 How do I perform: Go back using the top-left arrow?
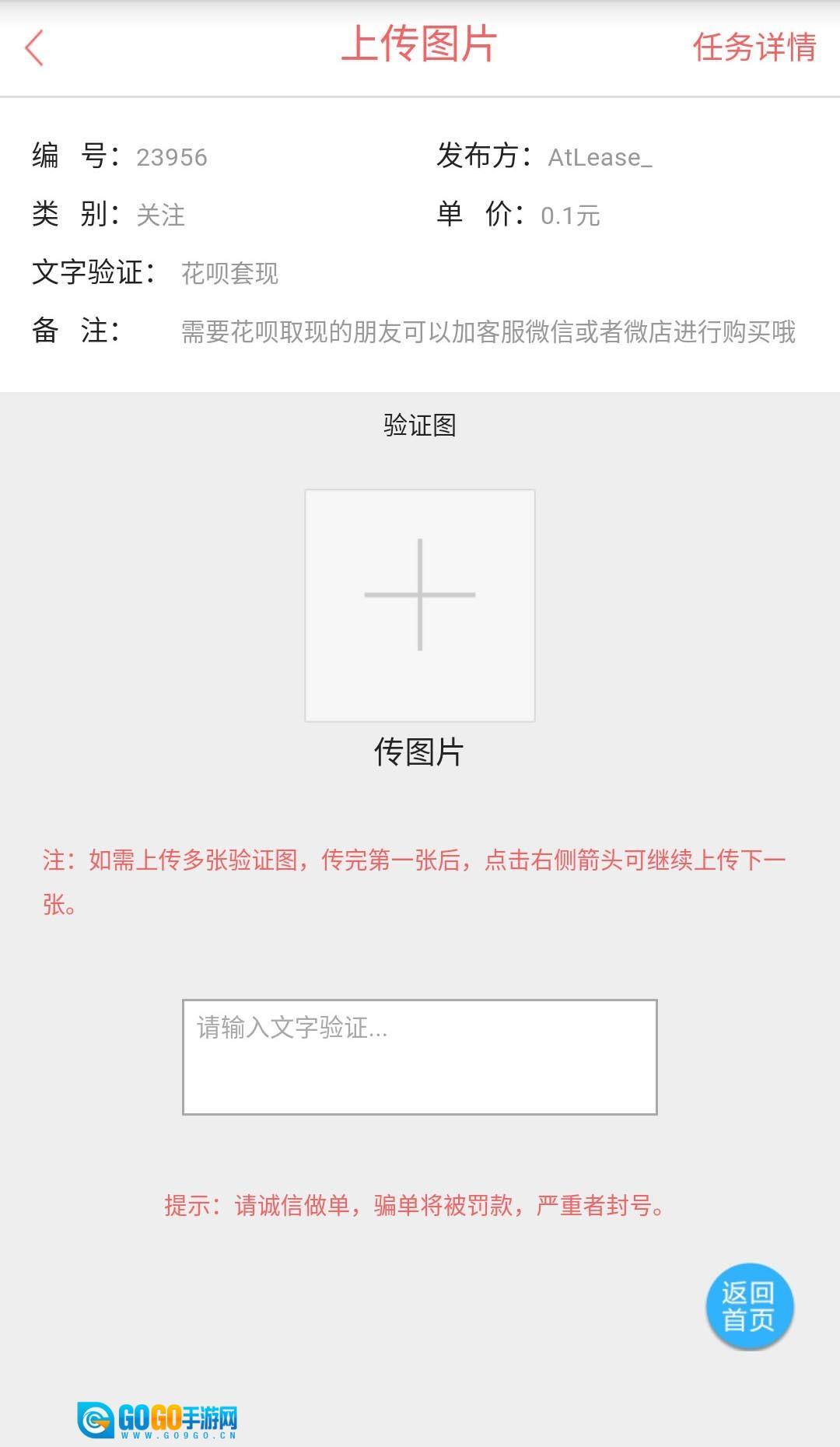click(x=34, y=48)
